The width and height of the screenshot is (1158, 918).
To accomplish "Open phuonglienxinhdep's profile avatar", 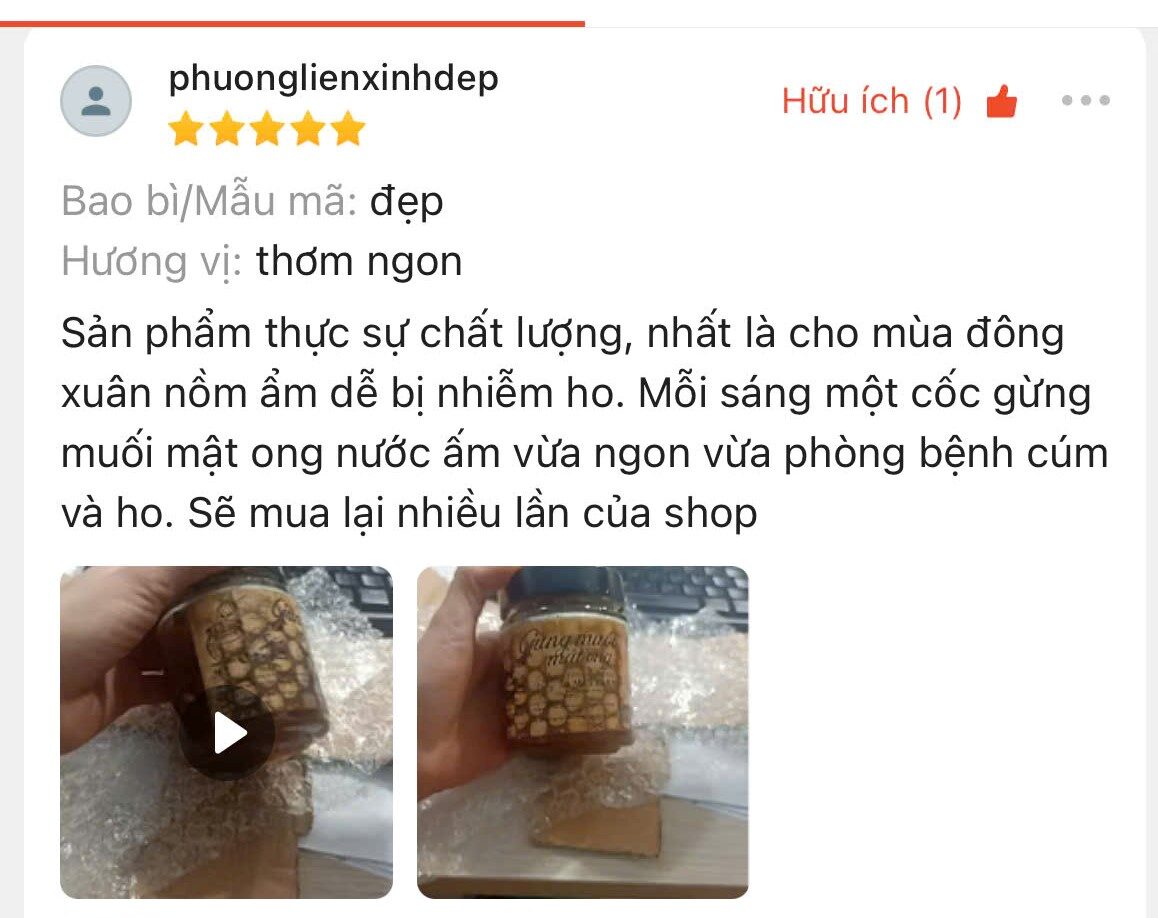I will click(x=96, y=101).
